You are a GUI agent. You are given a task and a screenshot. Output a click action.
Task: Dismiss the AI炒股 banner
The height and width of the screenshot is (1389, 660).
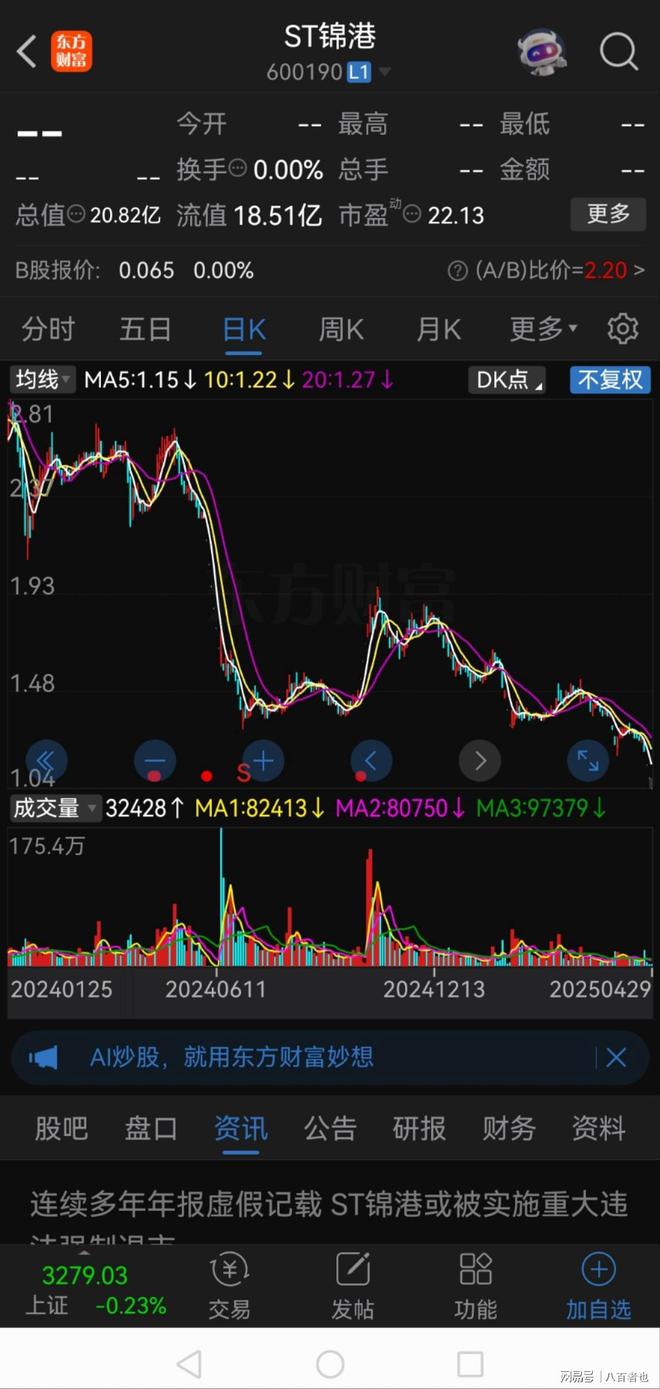[616, 1057]
